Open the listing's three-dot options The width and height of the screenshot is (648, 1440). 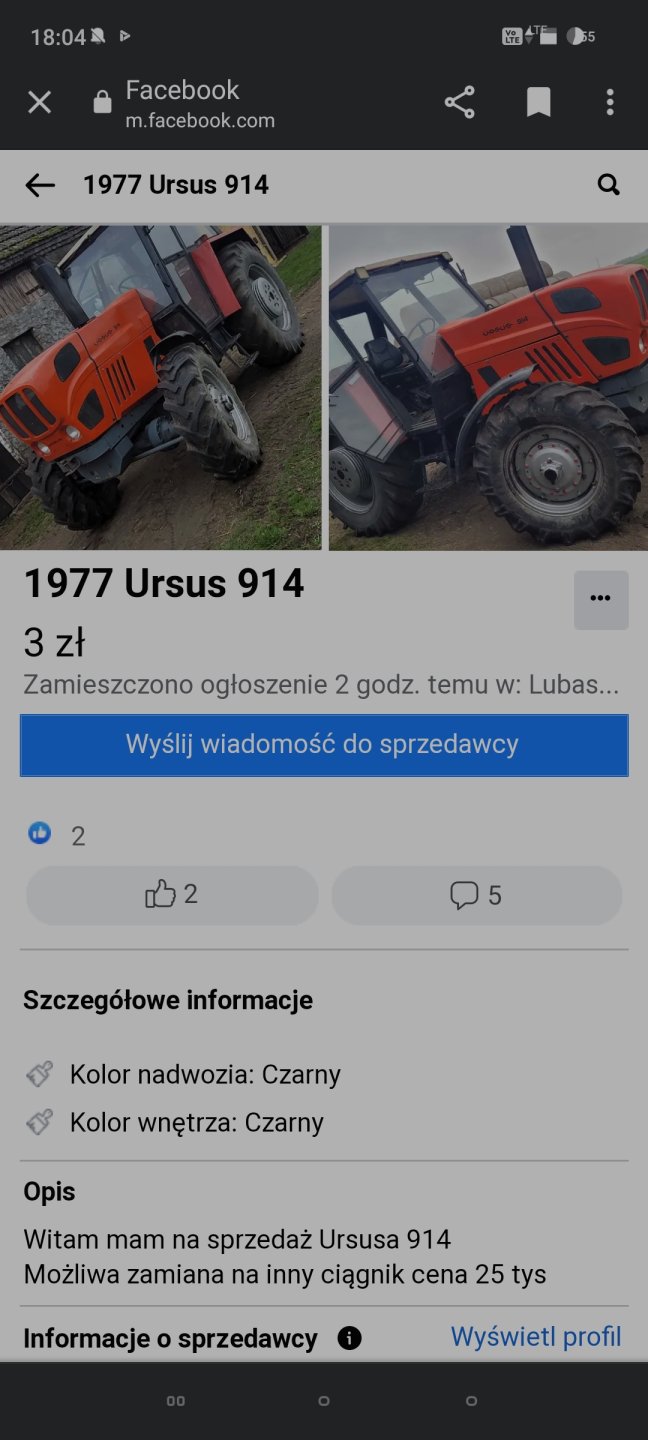600,599
